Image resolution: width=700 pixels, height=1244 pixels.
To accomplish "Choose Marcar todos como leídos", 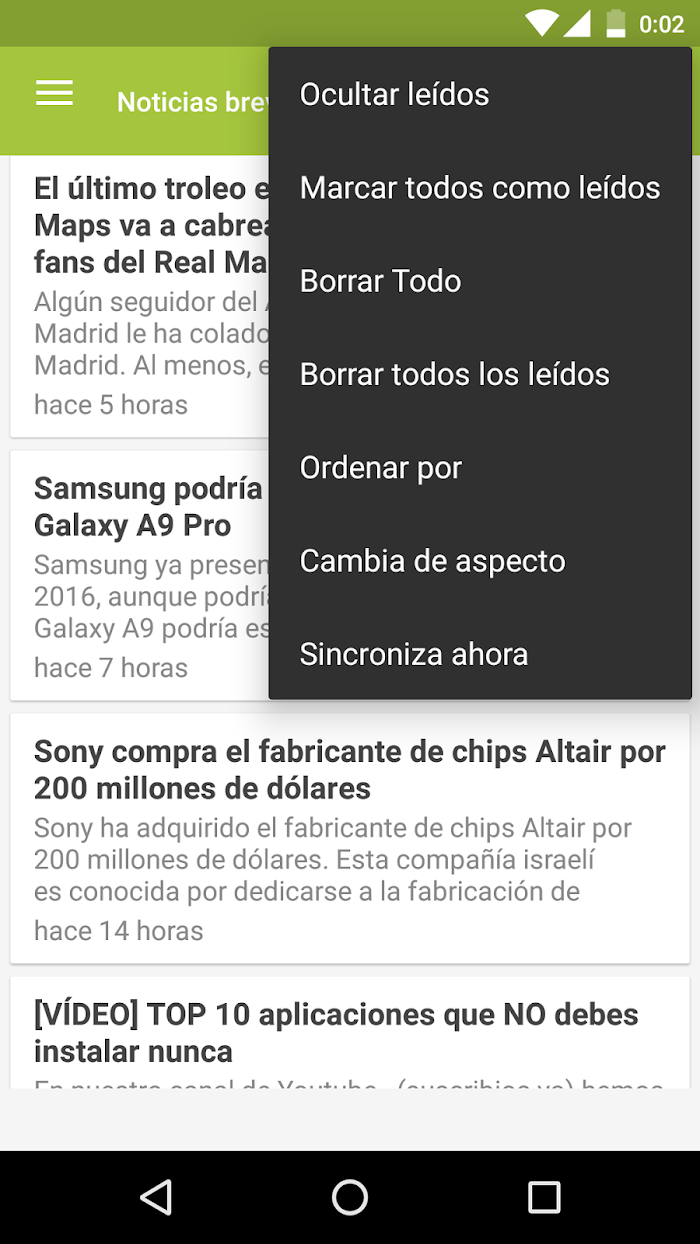I will click(480, 187).
